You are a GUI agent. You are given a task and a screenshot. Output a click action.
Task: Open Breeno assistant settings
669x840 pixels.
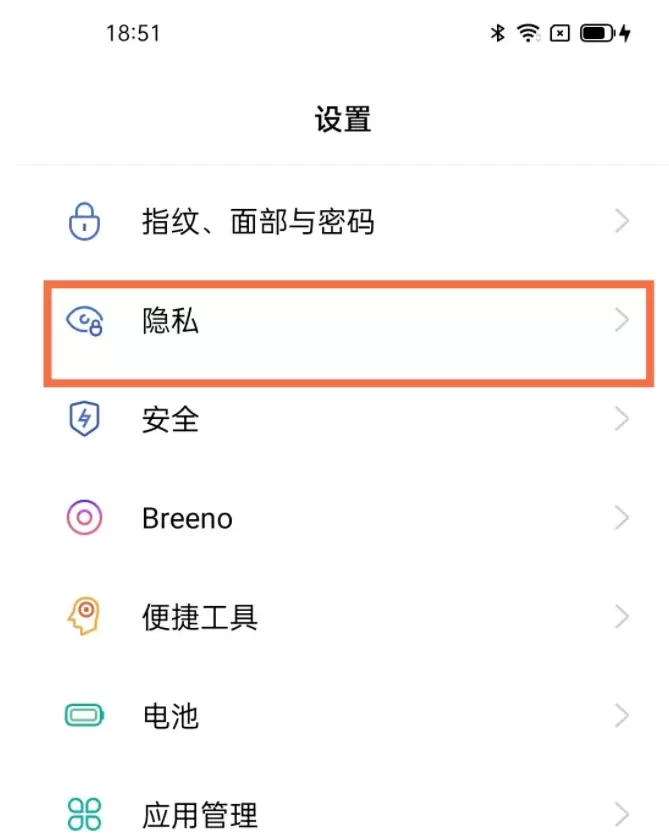[x=187, y=518]
